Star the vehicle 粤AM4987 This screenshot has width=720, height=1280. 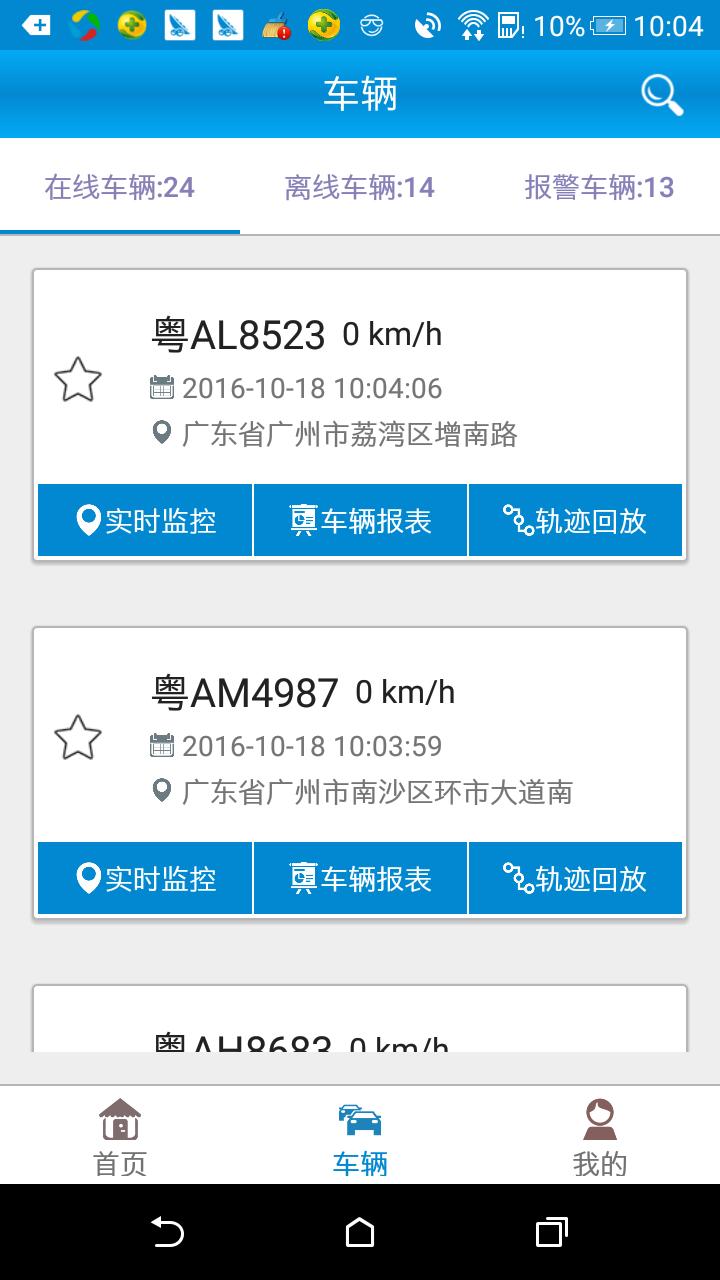click(78, 739)
